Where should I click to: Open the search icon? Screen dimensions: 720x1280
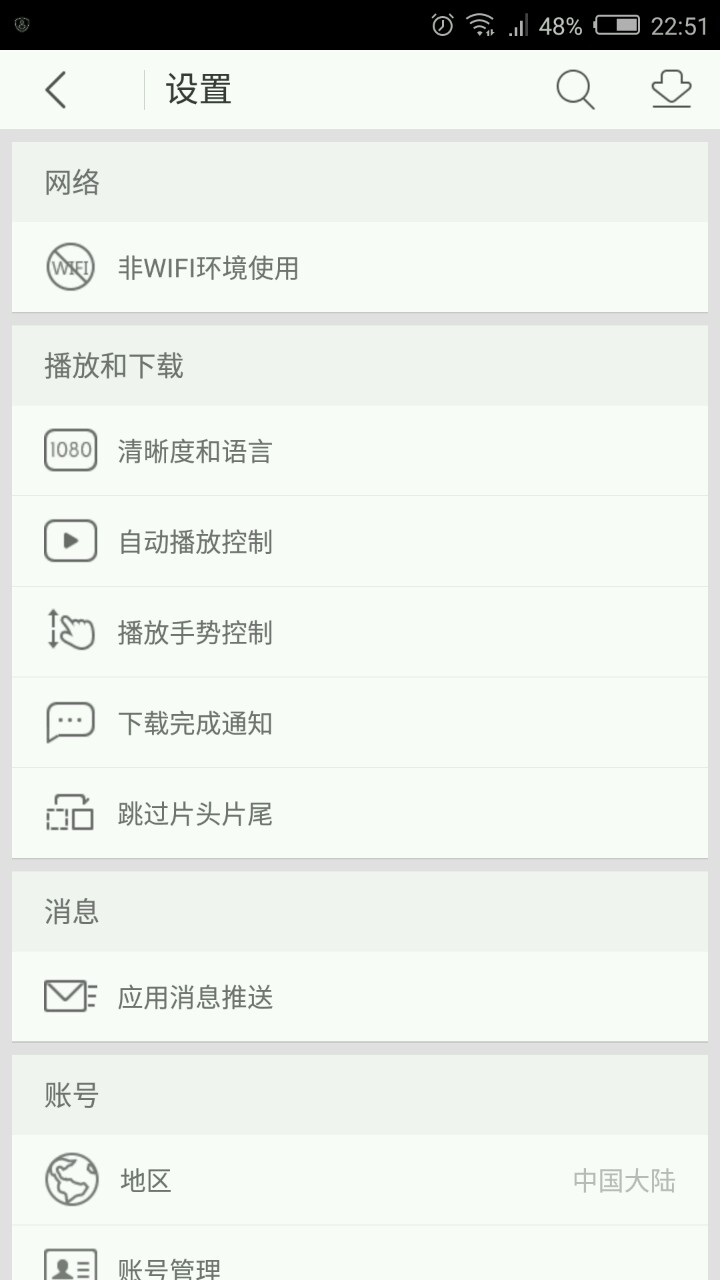coord(575,90)
